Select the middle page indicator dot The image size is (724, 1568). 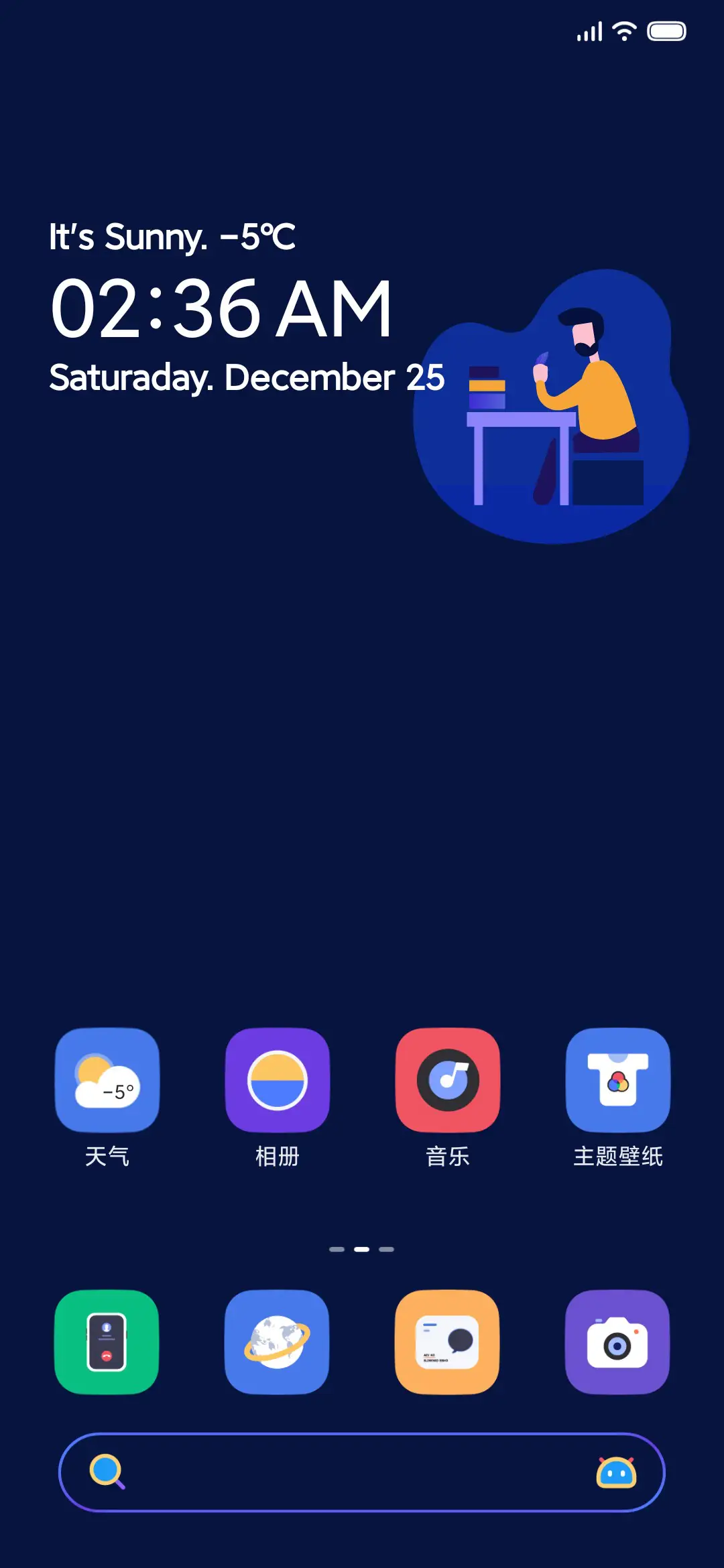pos(362,1248)
